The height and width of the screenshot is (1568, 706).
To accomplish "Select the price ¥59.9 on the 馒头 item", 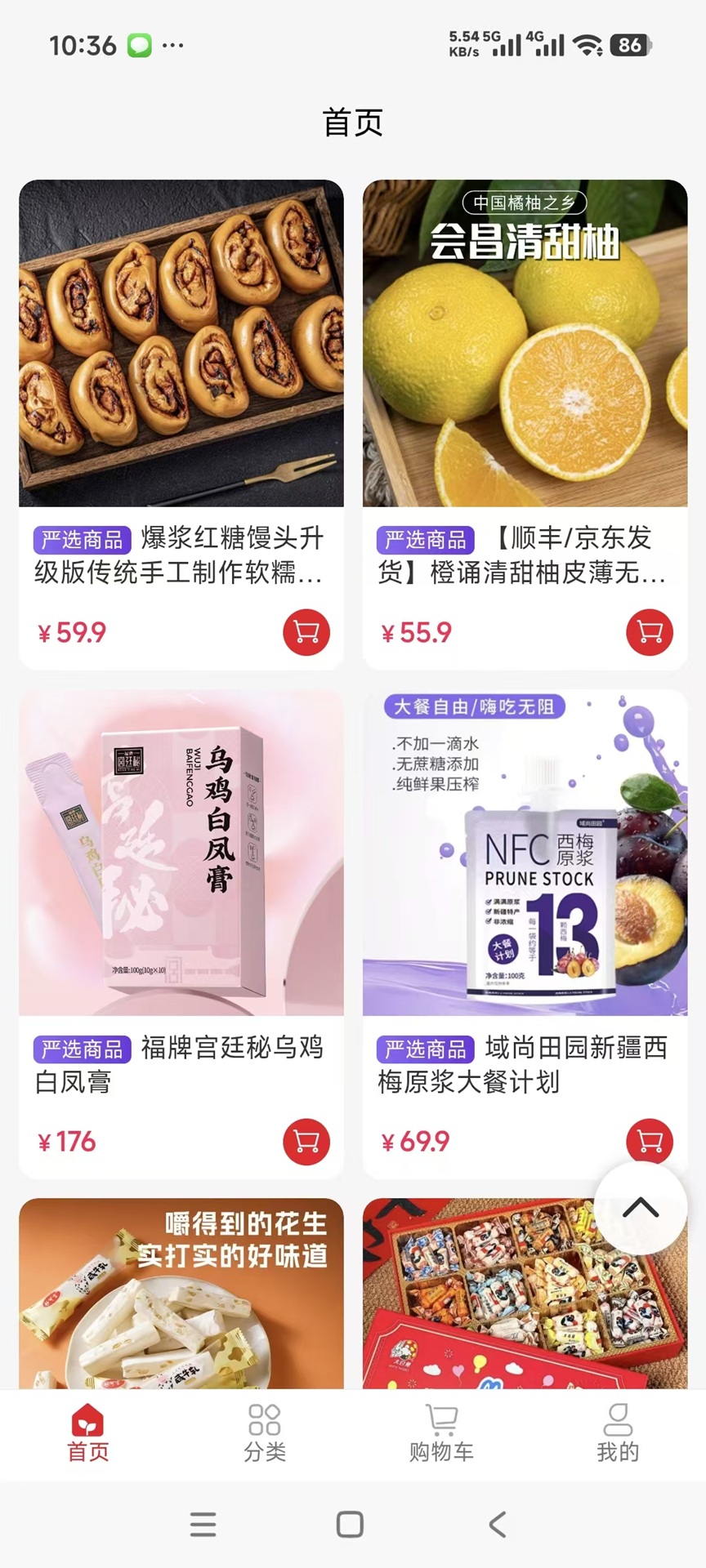I will [71, 631].
